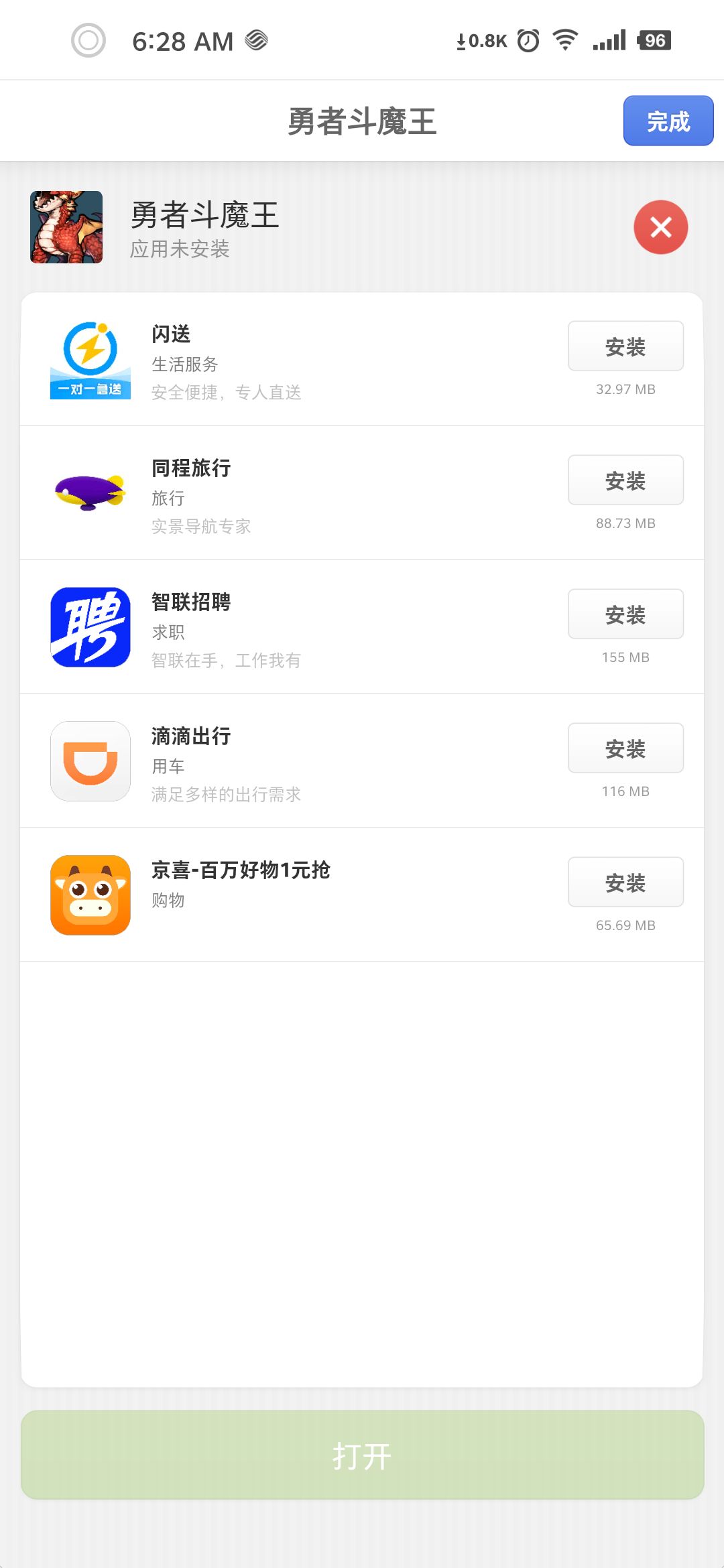This screenshot has height=1568, width=724.
Task: Tap the 打开 button
Action: [362, 1455]
